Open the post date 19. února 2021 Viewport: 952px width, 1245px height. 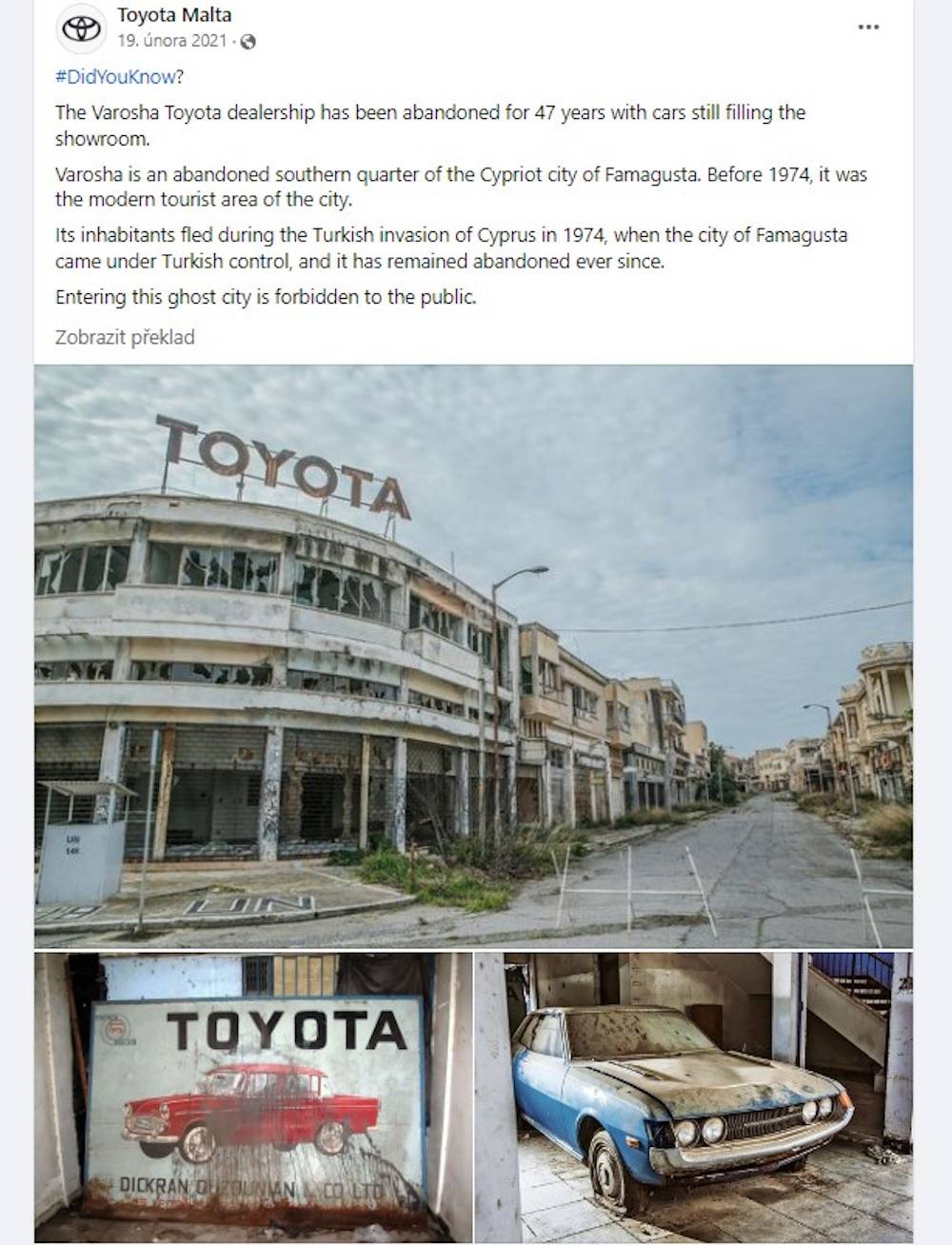pos(172,41)
